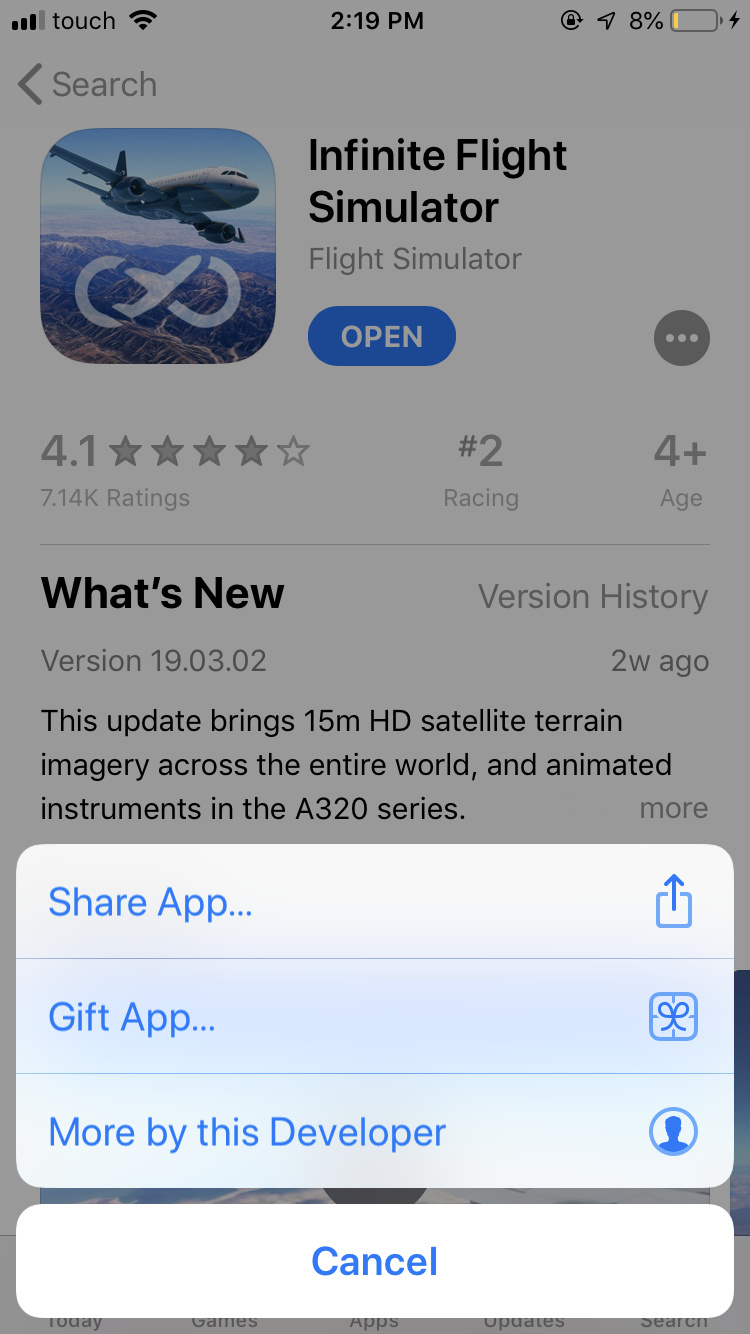Open More by this Developer
The height and width of the screenshot is (1334, 750).
point(374,1132)
